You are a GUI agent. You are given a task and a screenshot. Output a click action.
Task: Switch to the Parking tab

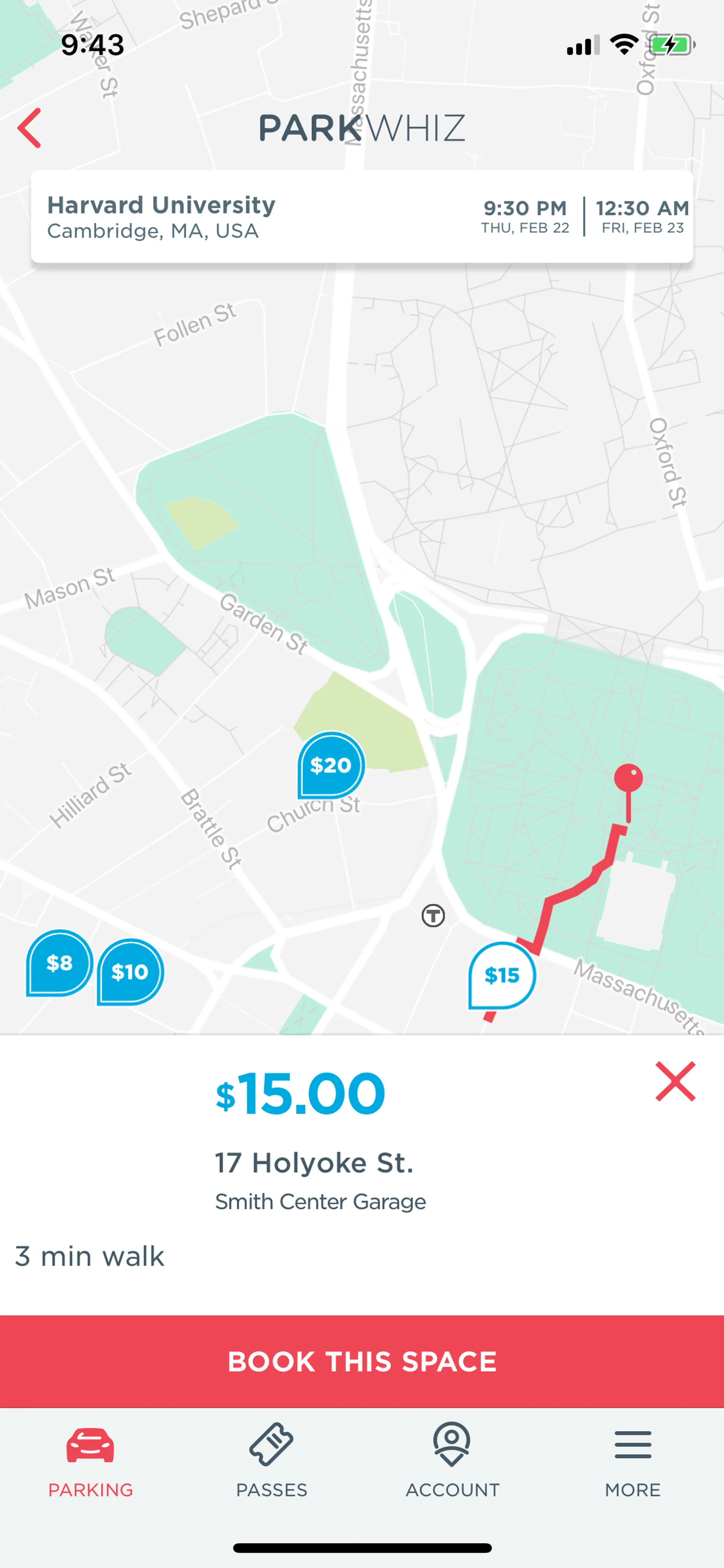[90, 1461]
